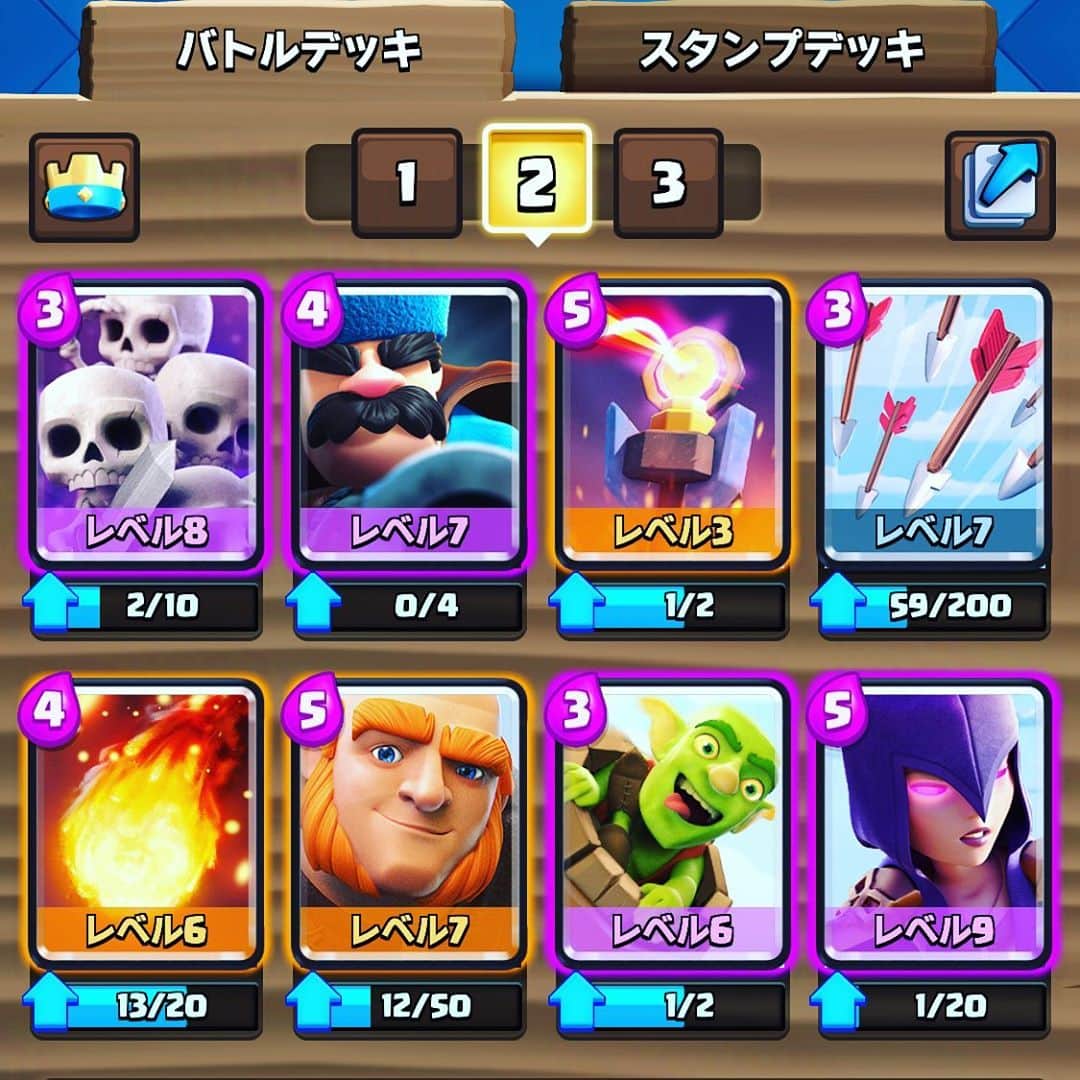Share the deck with the arrow icon

click(999, 187)
